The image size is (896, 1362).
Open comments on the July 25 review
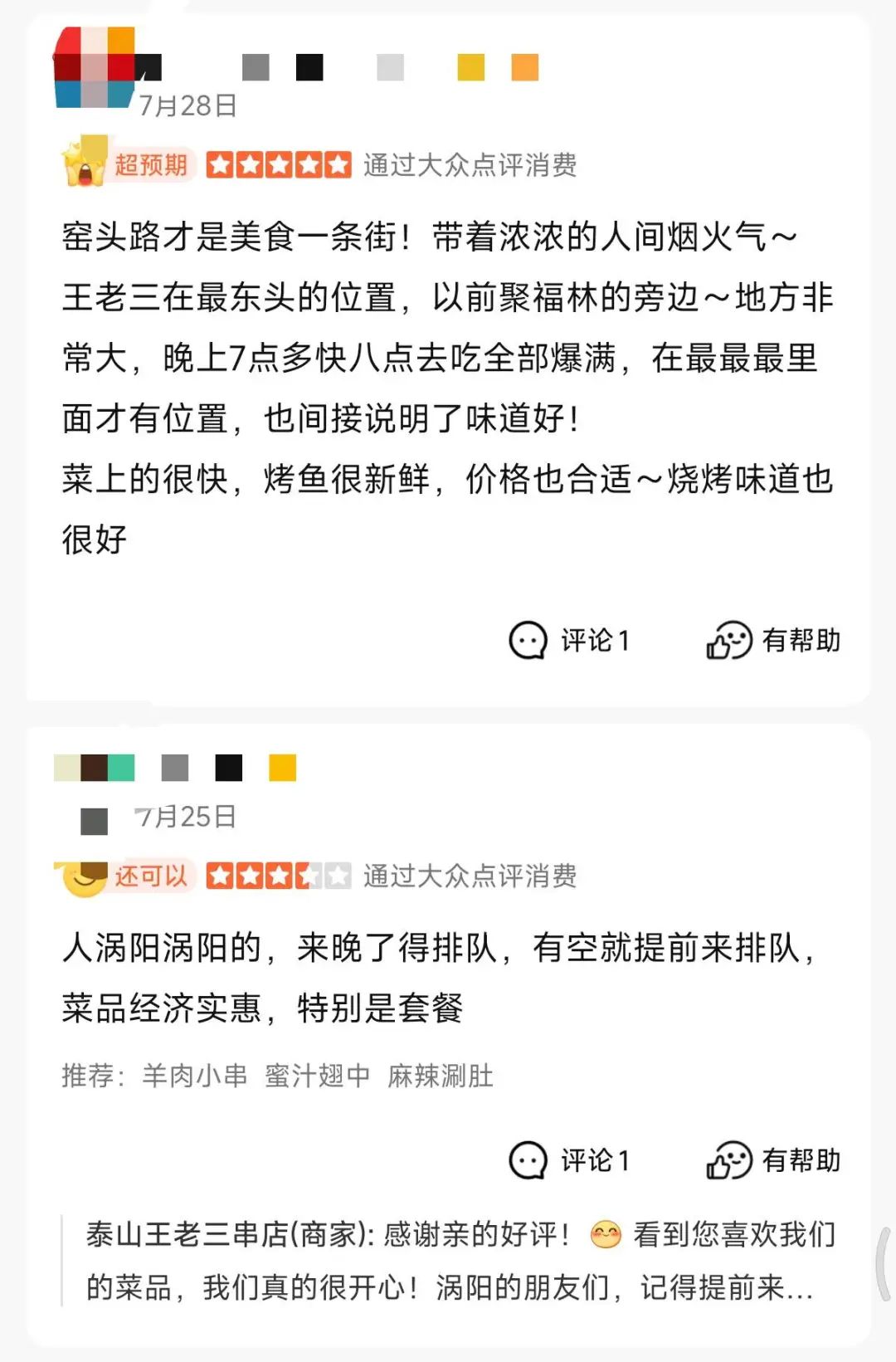click(x=569, y=1160)
